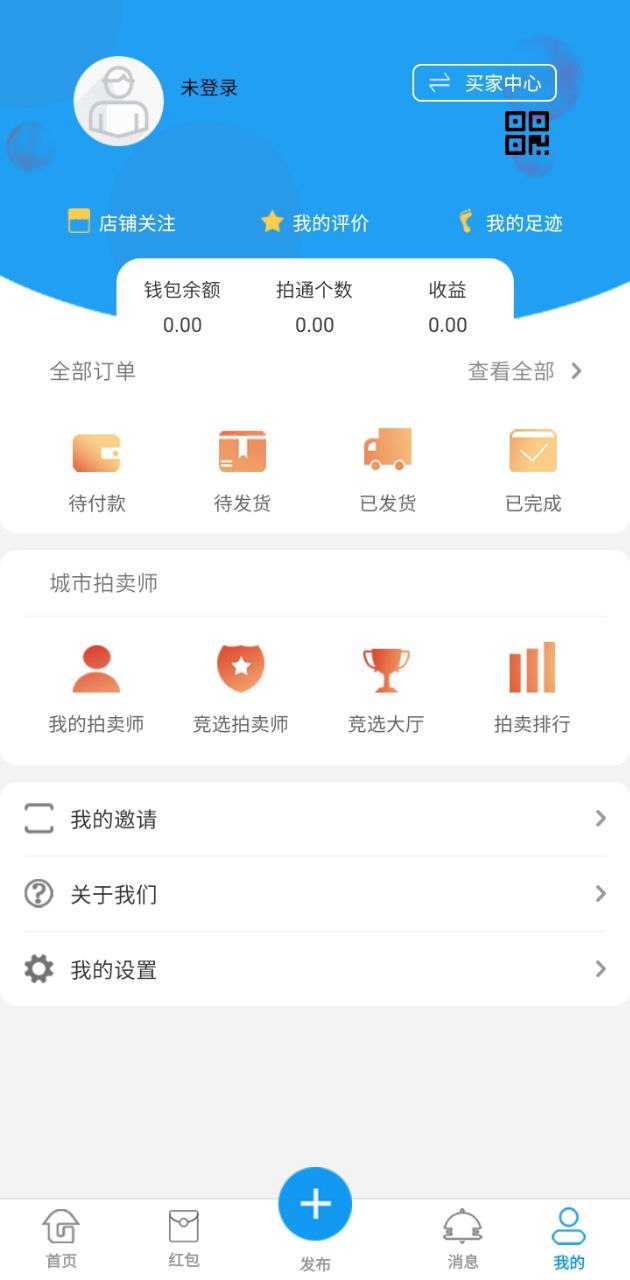Open 店铺关注 followed shops
This screenshot has height=1280, width=630.
pyautogui.click(x=121, y=223)
